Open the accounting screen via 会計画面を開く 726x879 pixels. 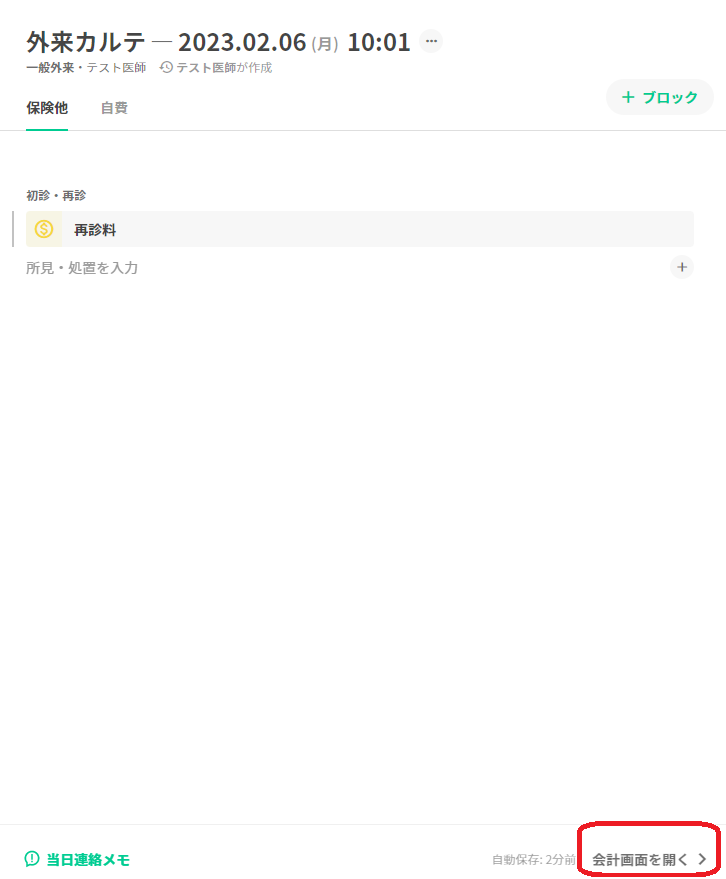(648, 859)
